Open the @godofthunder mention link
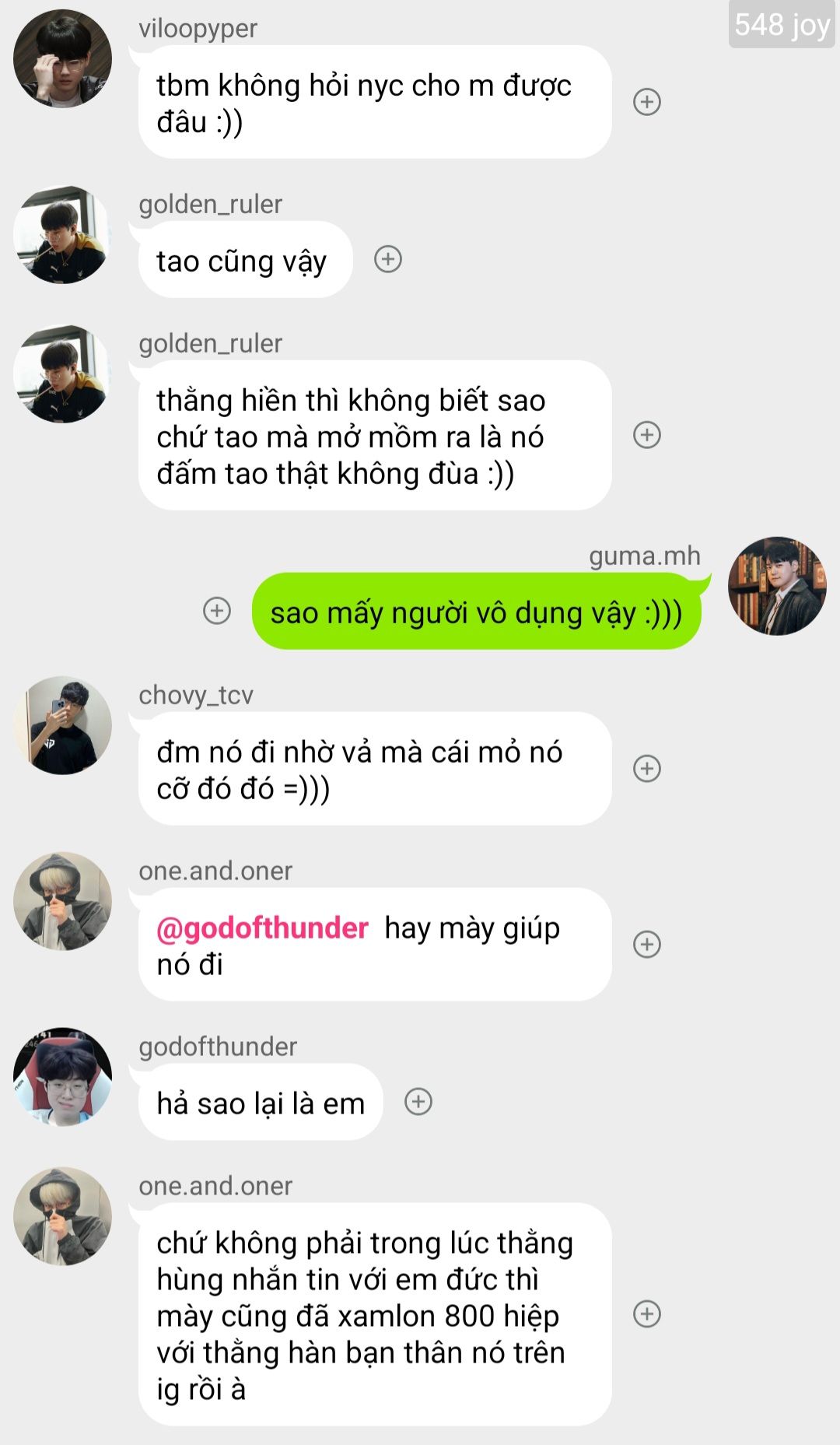 (262, 928)
